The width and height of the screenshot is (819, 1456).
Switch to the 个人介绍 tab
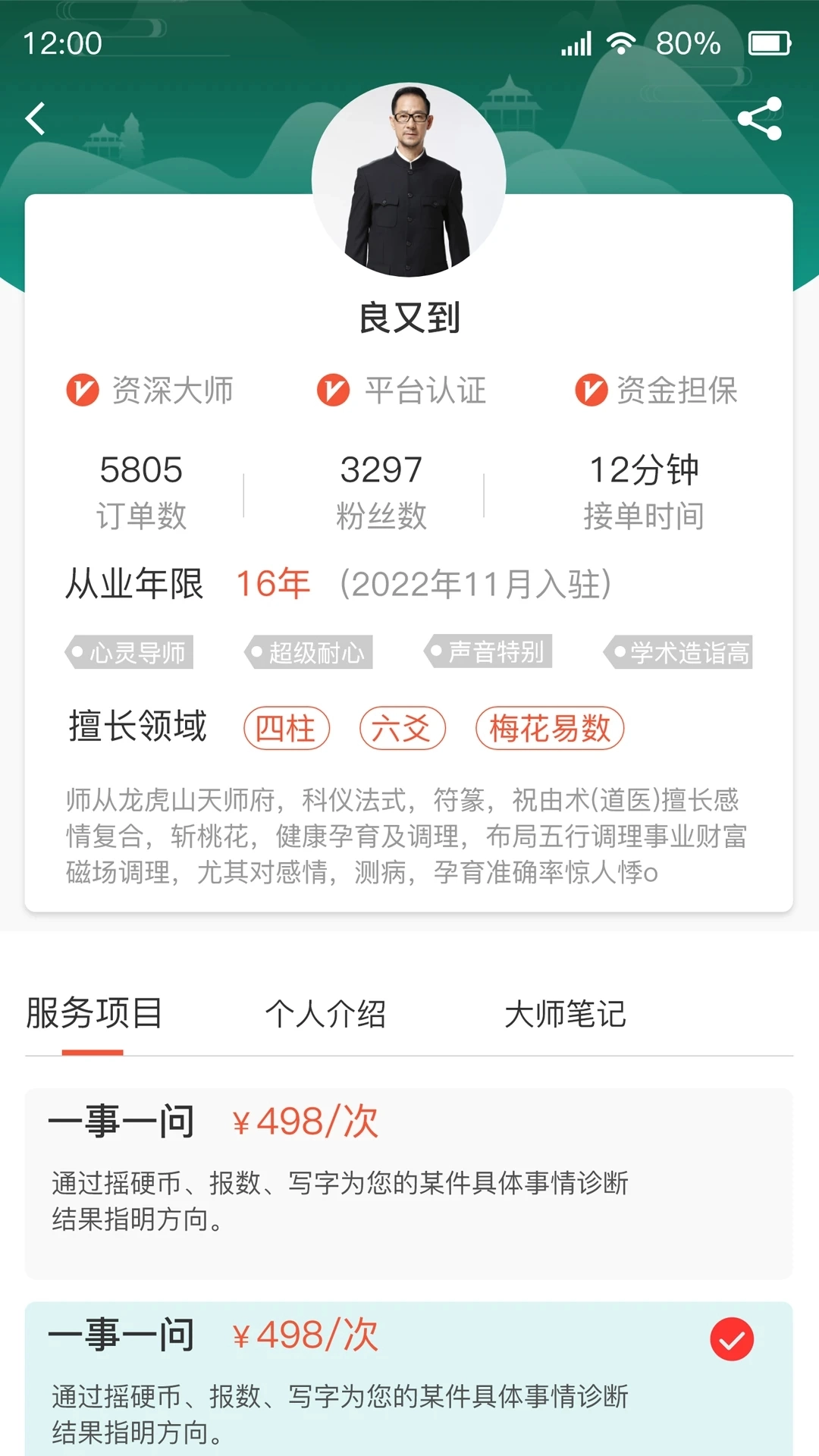point(325,1014)
